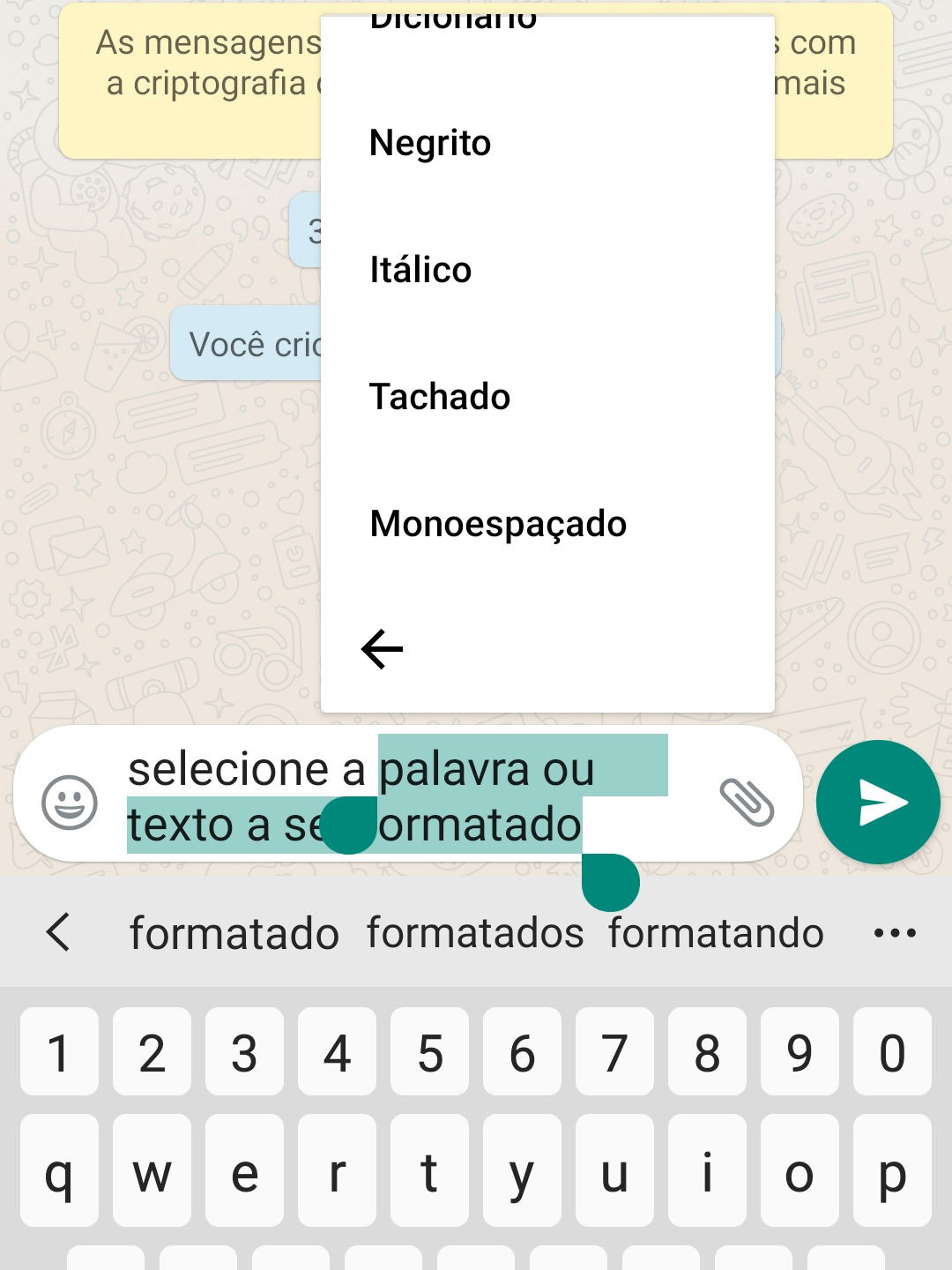The image size is (952, 1270).
Task: Collapse the suggestion bar with the left chevron
Action: 60,931
